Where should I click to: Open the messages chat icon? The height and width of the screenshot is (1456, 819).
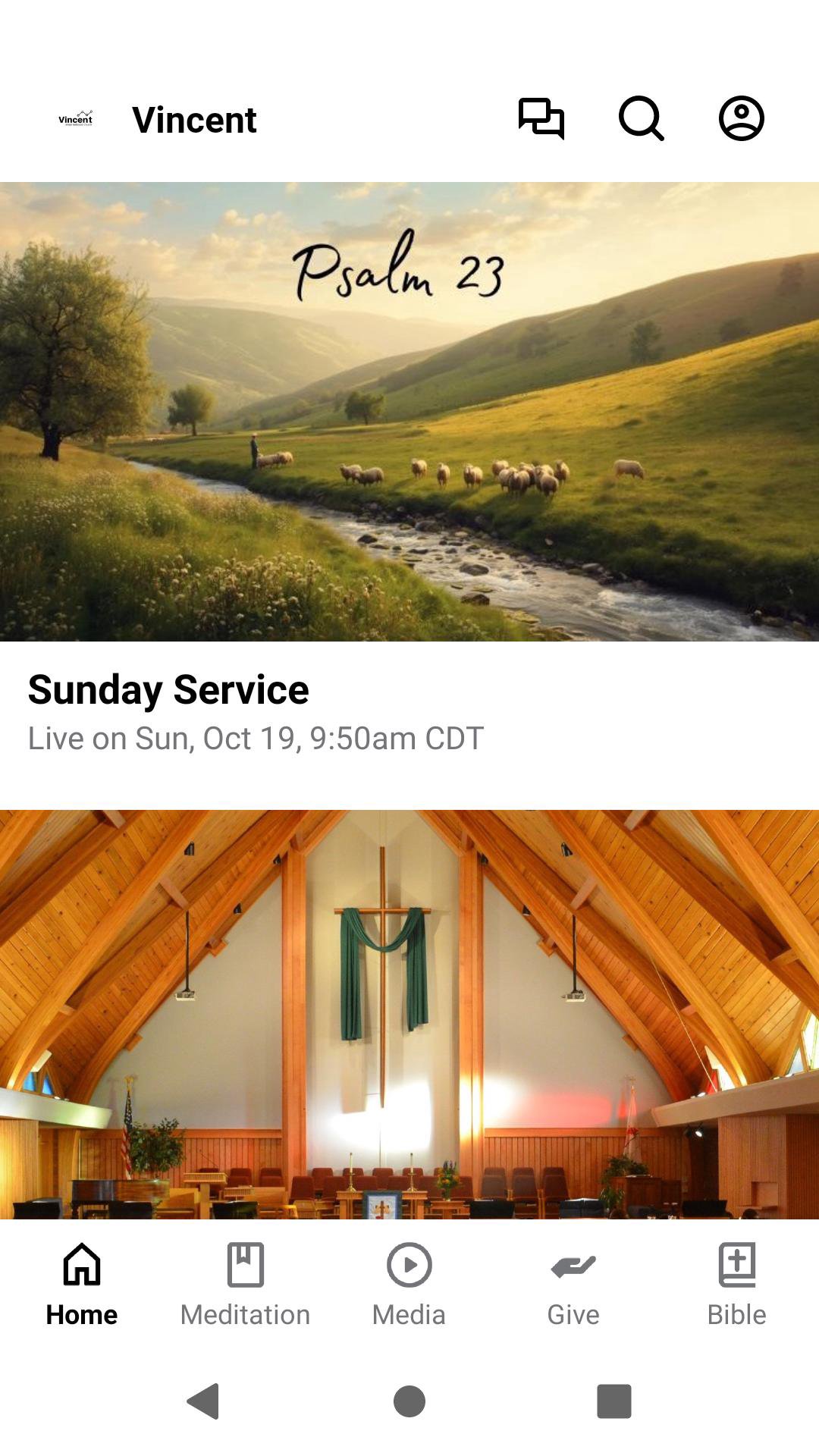coord(541,119)
